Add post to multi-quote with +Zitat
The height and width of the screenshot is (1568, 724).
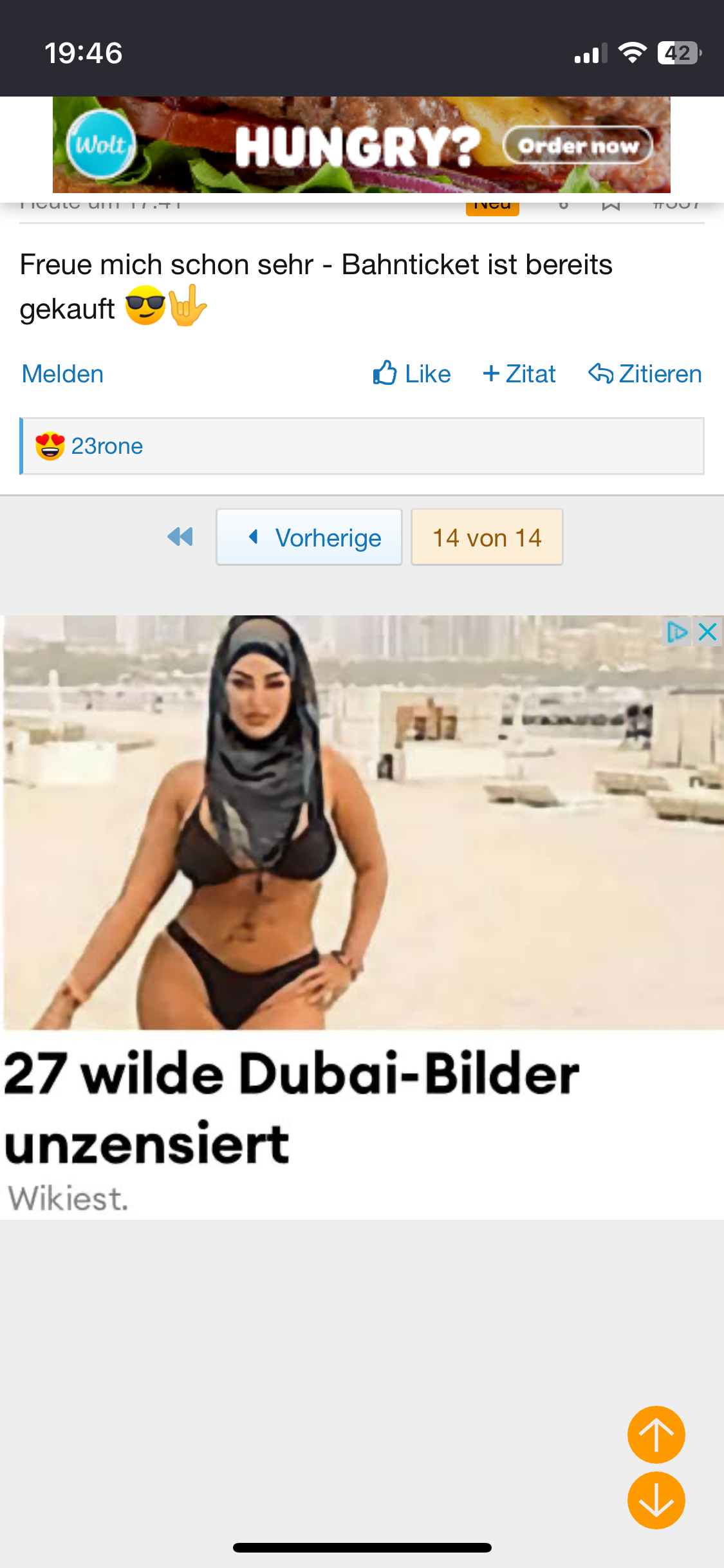519,374
